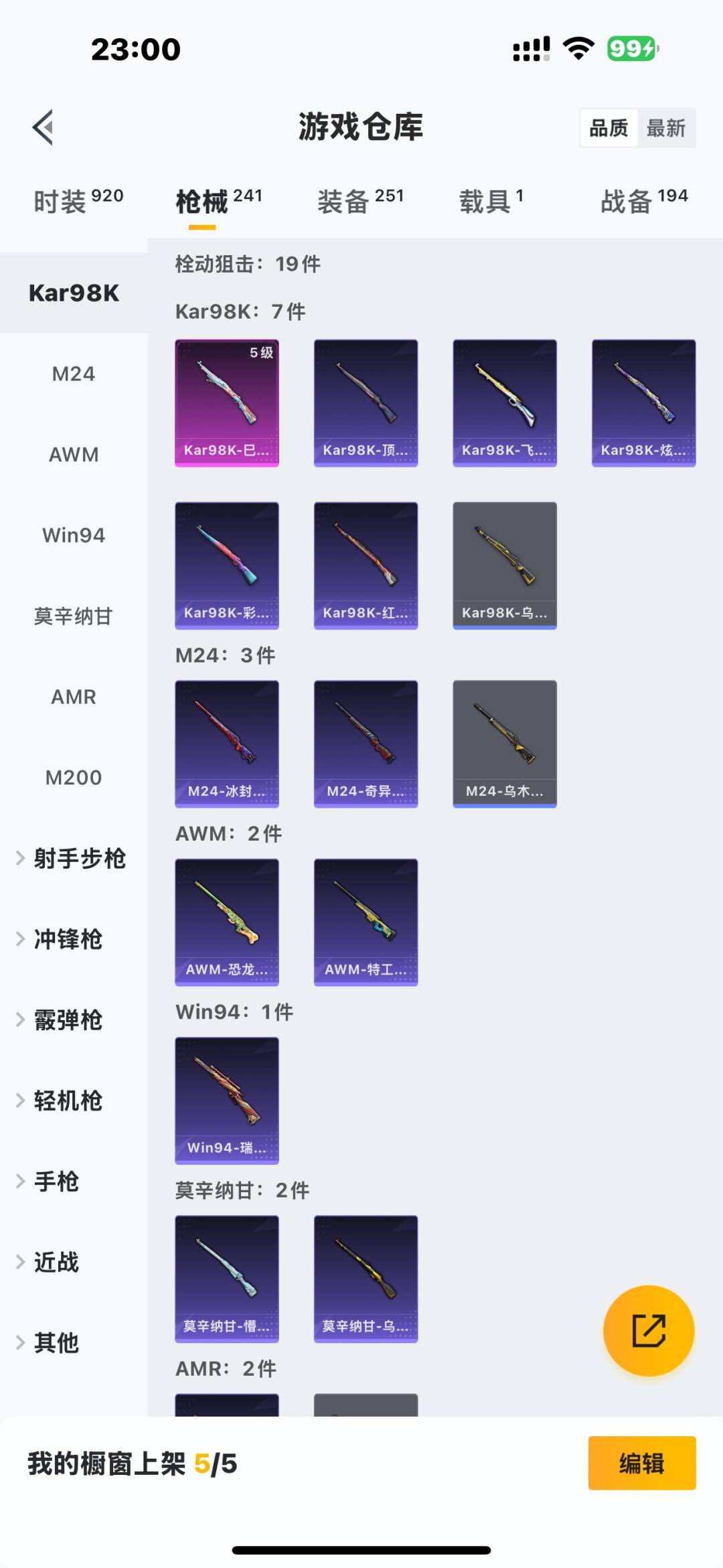Tap the 编辑 button
This screenshot has height=1568, width=723.
pos(641,1464)
